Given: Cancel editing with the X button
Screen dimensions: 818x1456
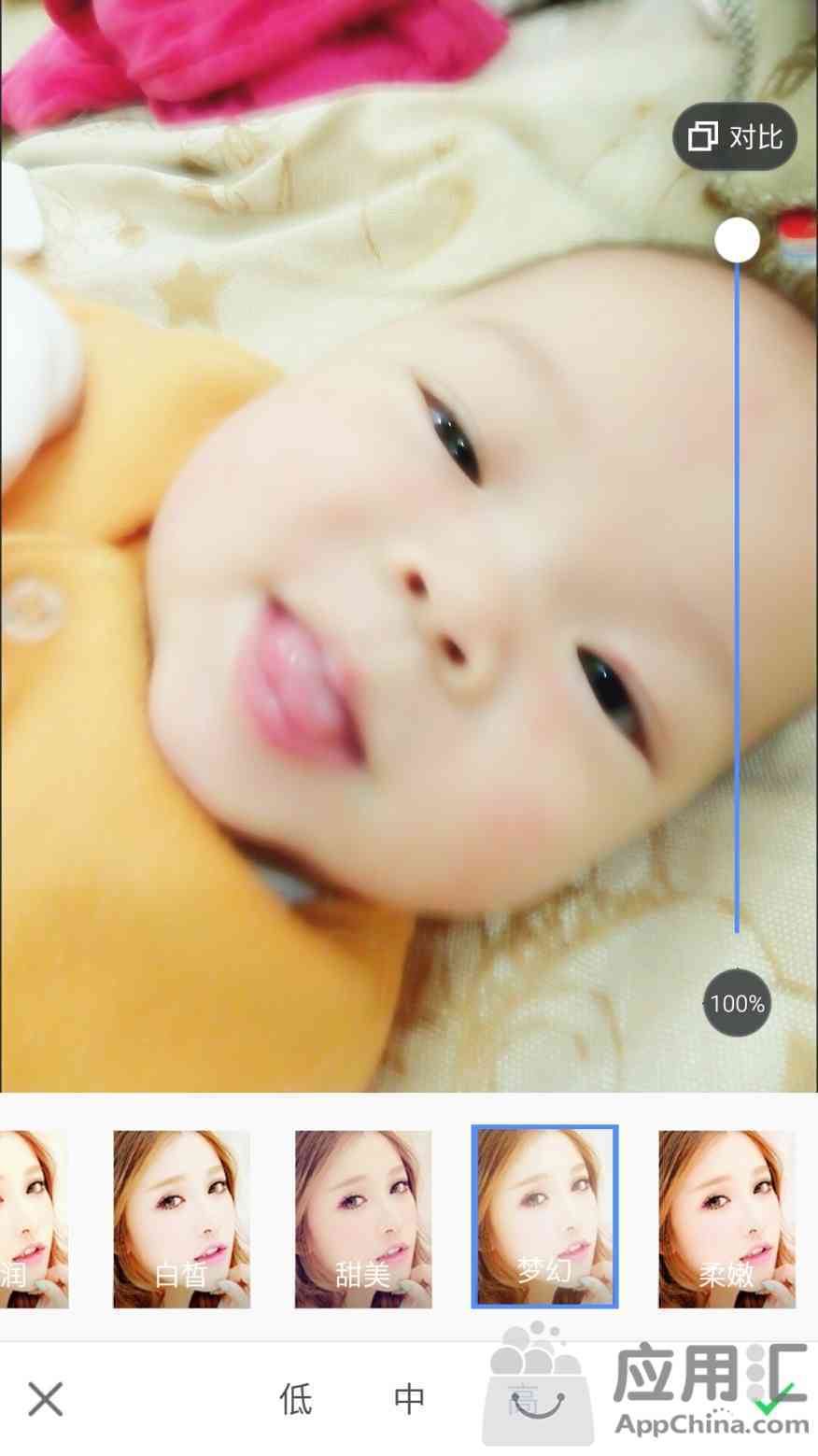Looking at the screenshot, I should click(45, 1399).
